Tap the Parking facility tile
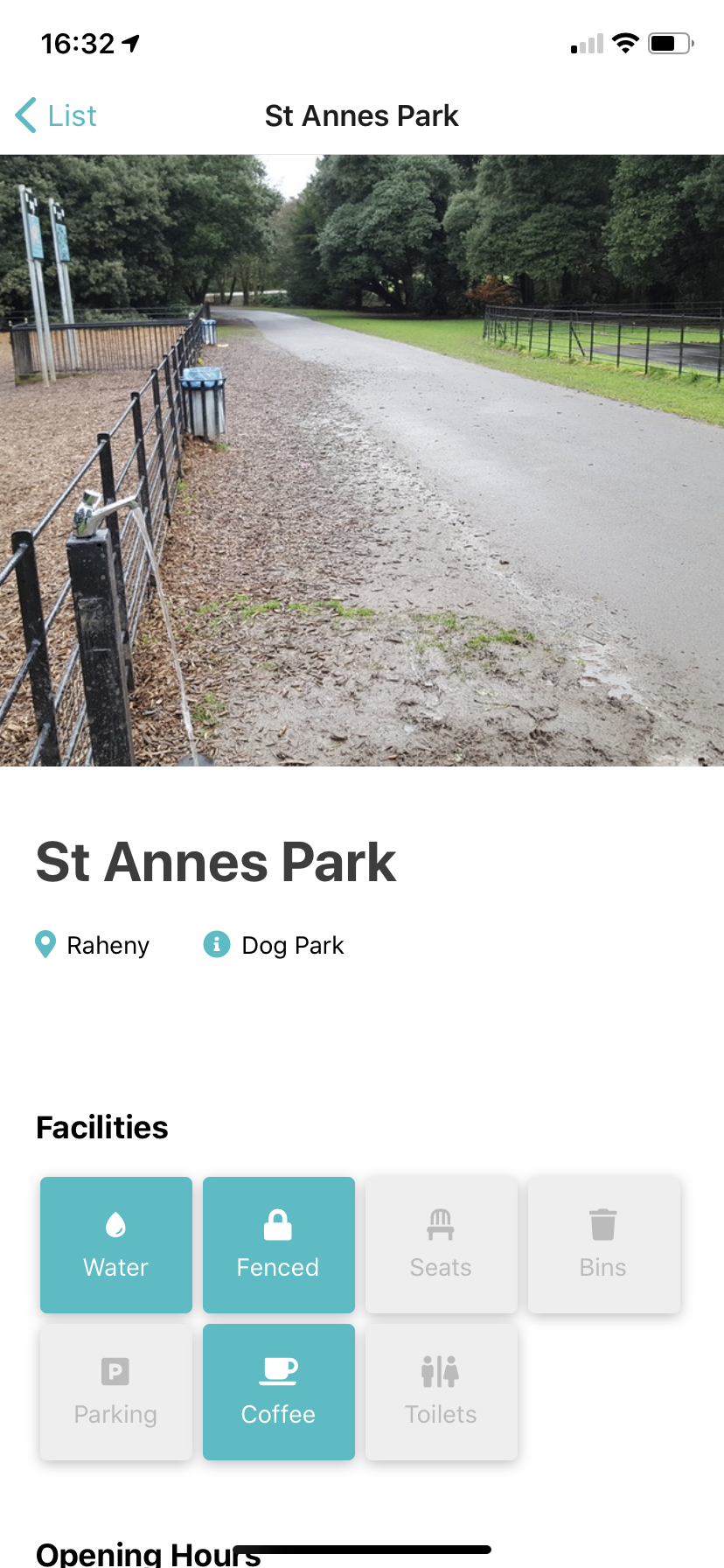This screenshot has height=1568, width=724. 116,1391
